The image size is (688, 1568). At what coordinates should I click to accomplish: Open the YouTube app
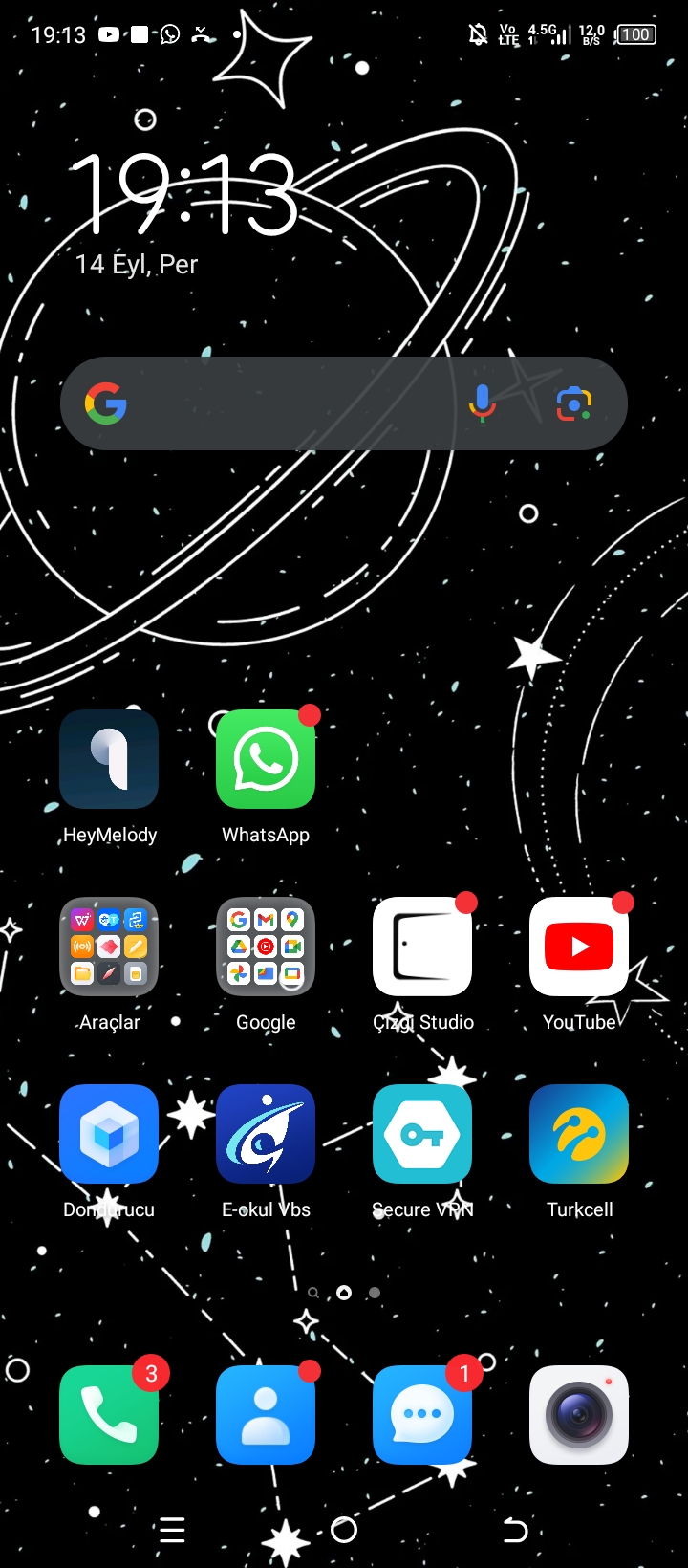579,947
